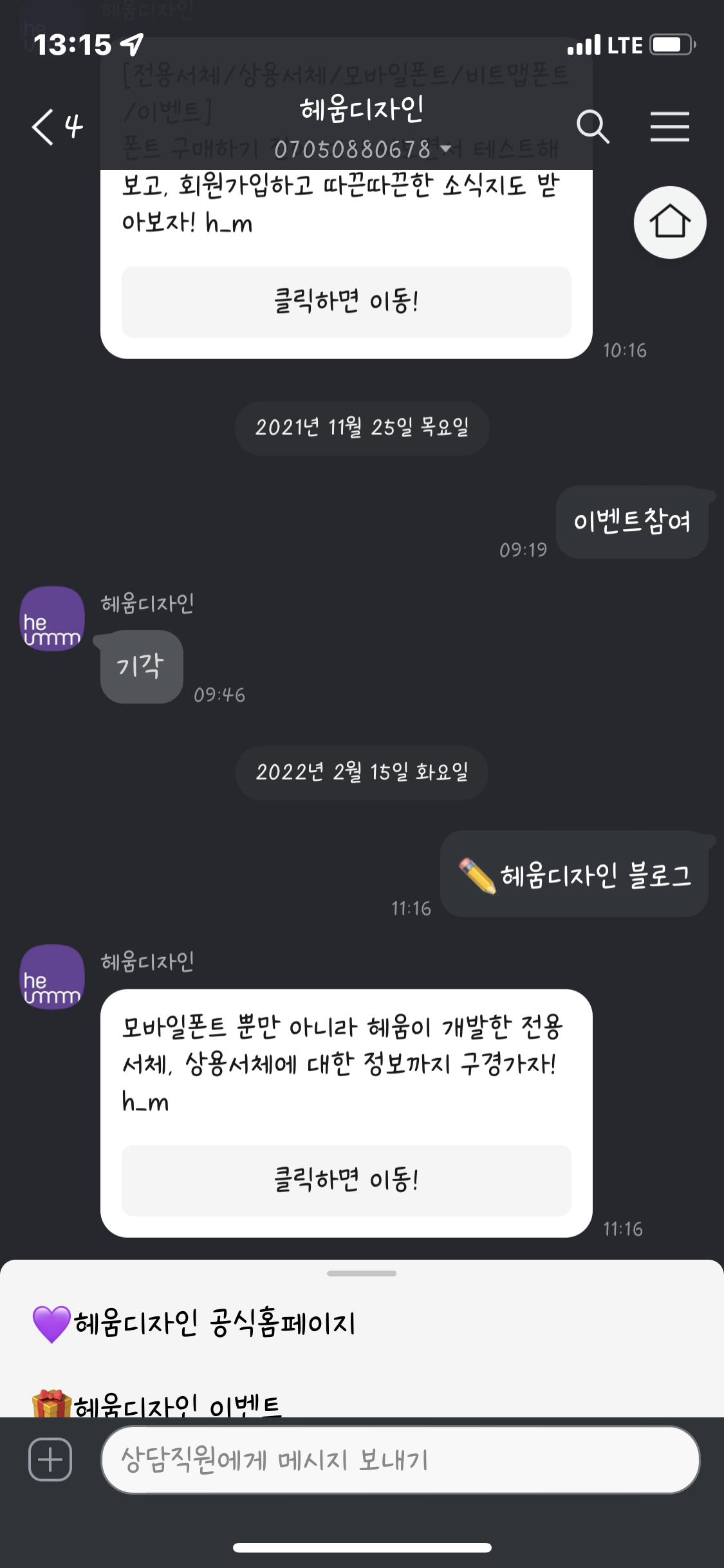Go back to the chat list
The image size is (724, 1568).
coord(57,126)
